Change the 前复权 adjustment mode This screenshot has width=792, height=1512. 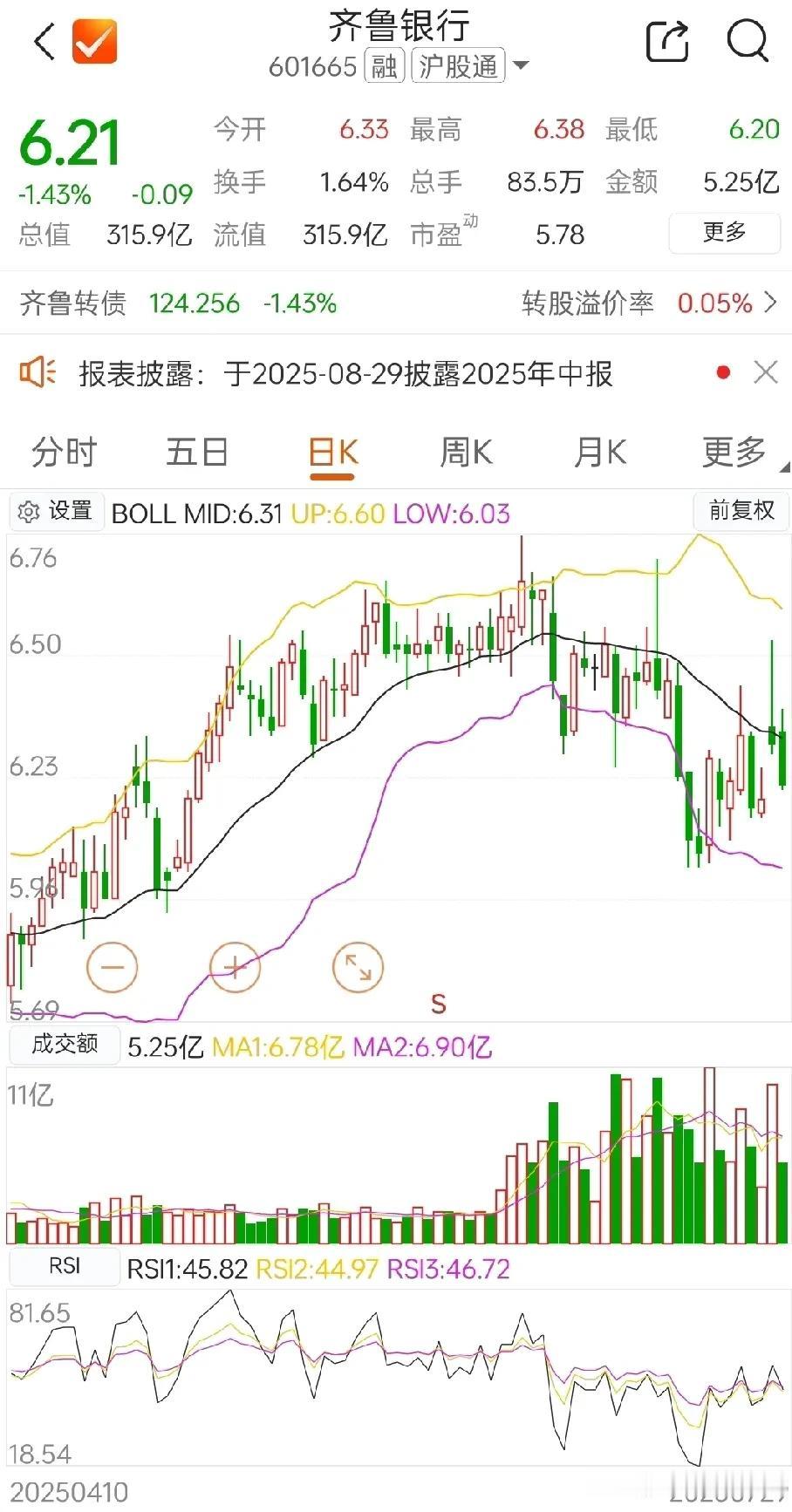pos(741,511)
